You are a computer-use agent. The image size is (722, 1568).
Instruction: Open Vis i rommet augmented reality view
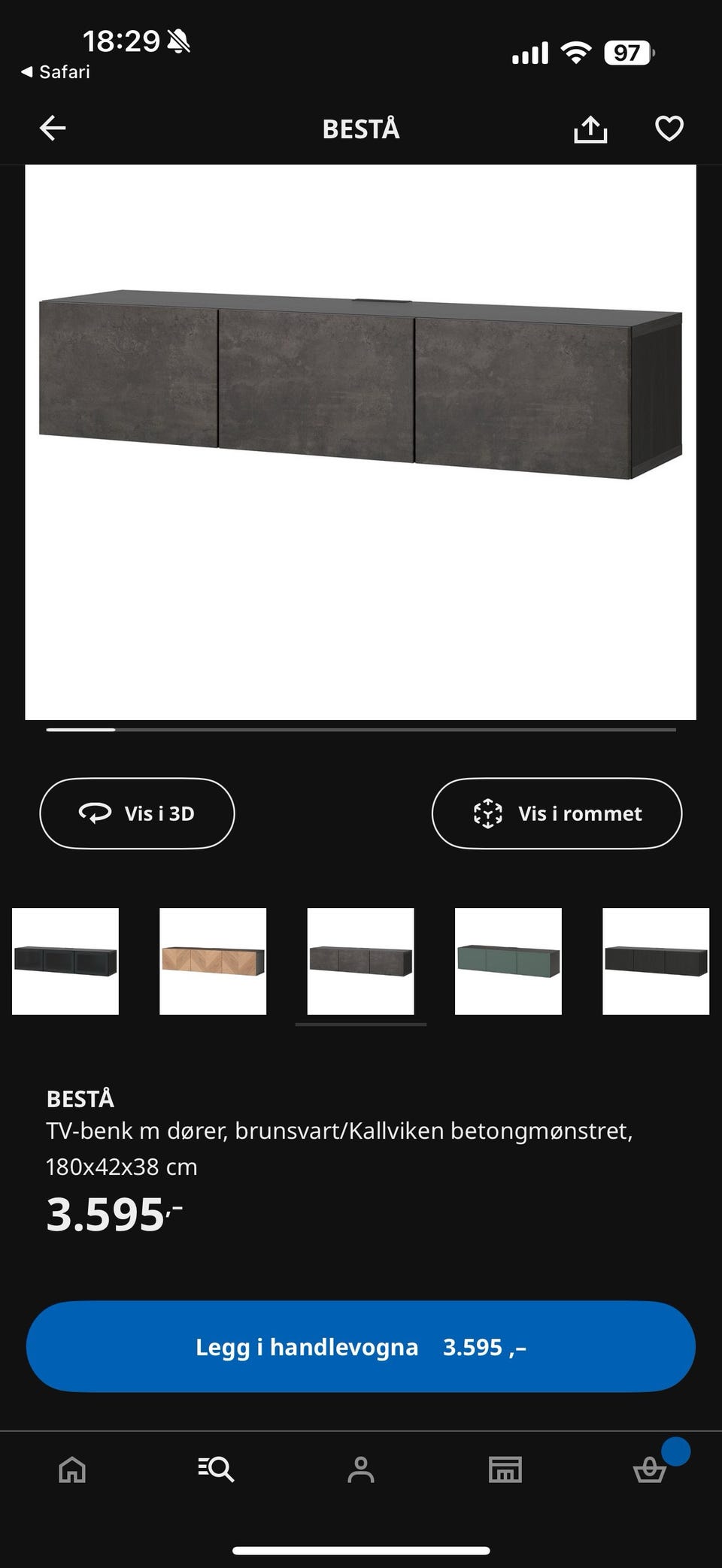[x=556, y=813]
